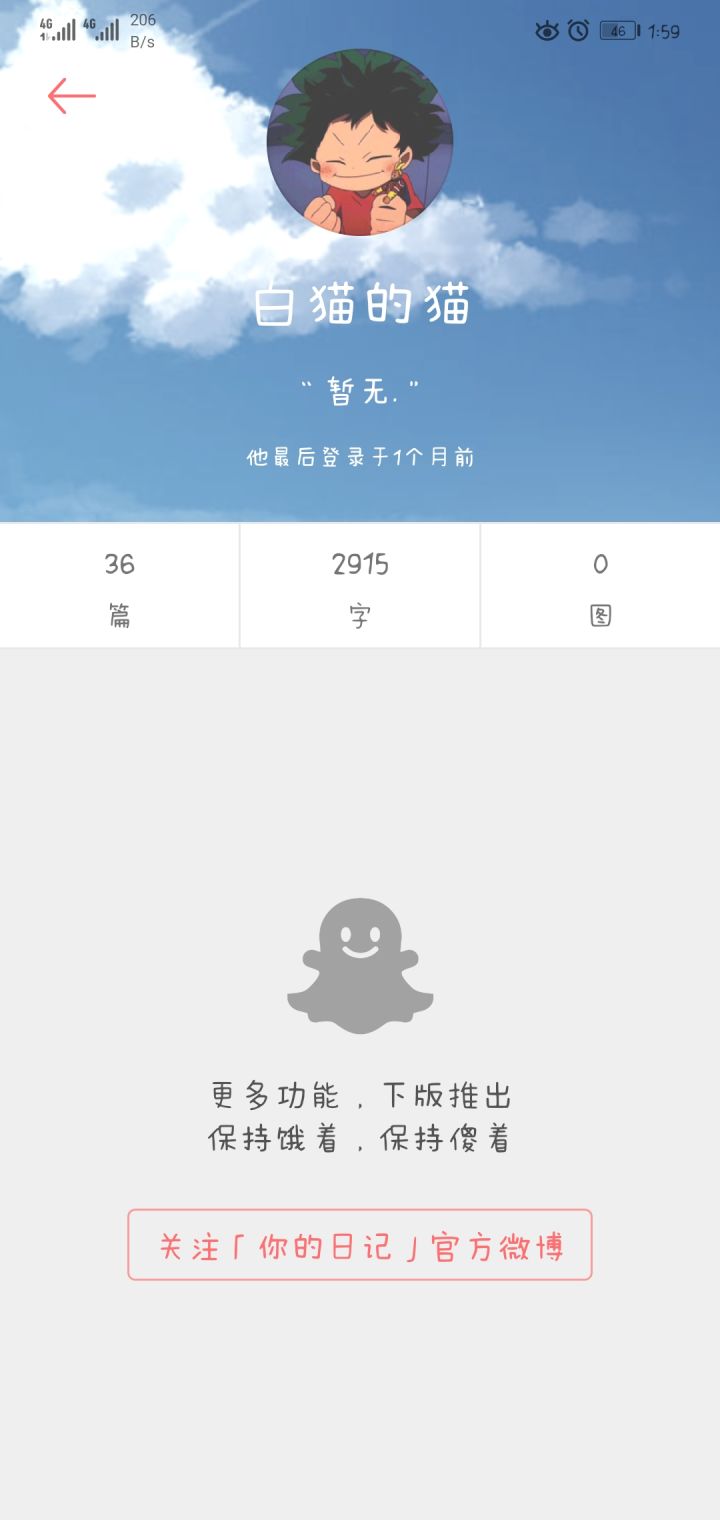Click the 2915 字 word count stat
Screen dimensions: 720x1520
[x=360, y=586]
